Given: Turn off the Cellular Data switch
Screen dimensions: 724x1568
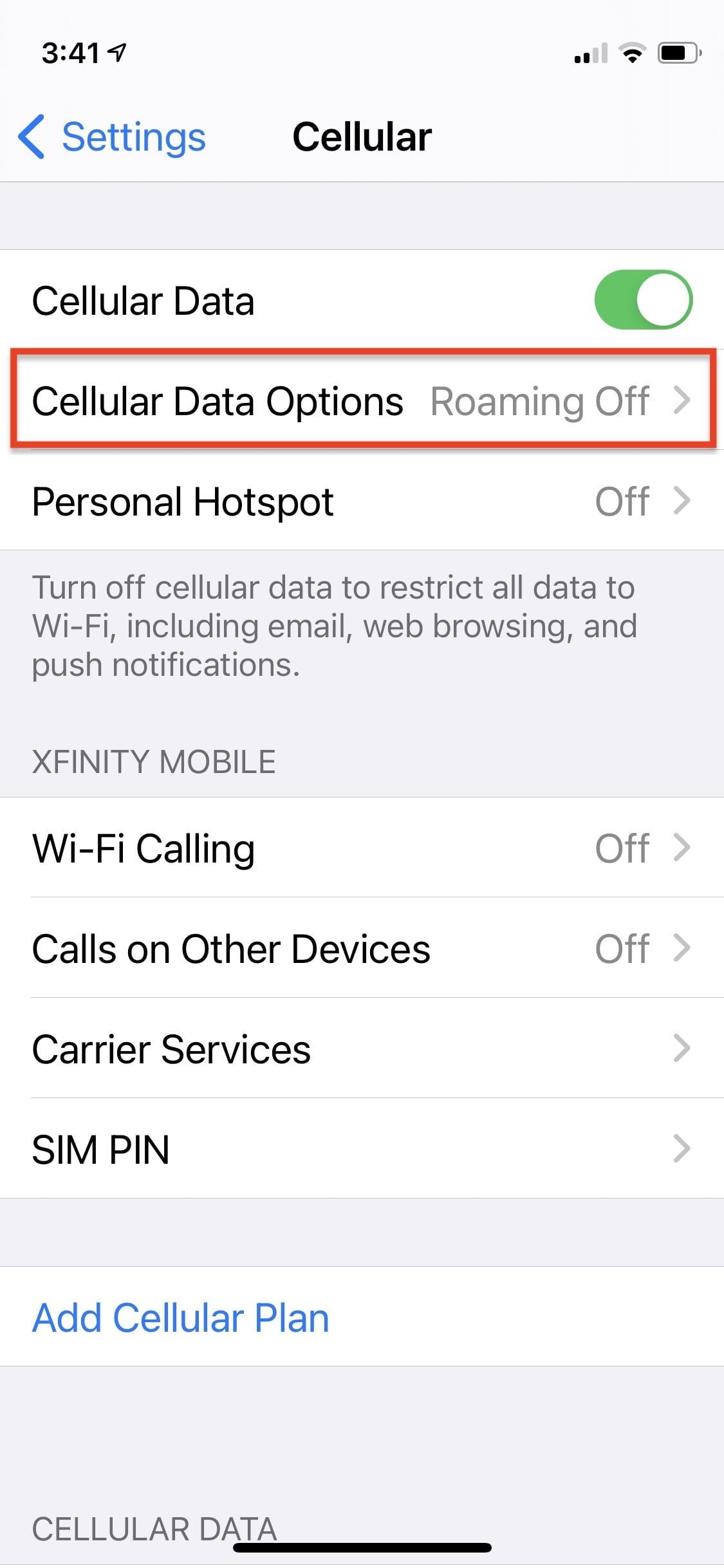Looking at the screenshot, I should point(643,300).
